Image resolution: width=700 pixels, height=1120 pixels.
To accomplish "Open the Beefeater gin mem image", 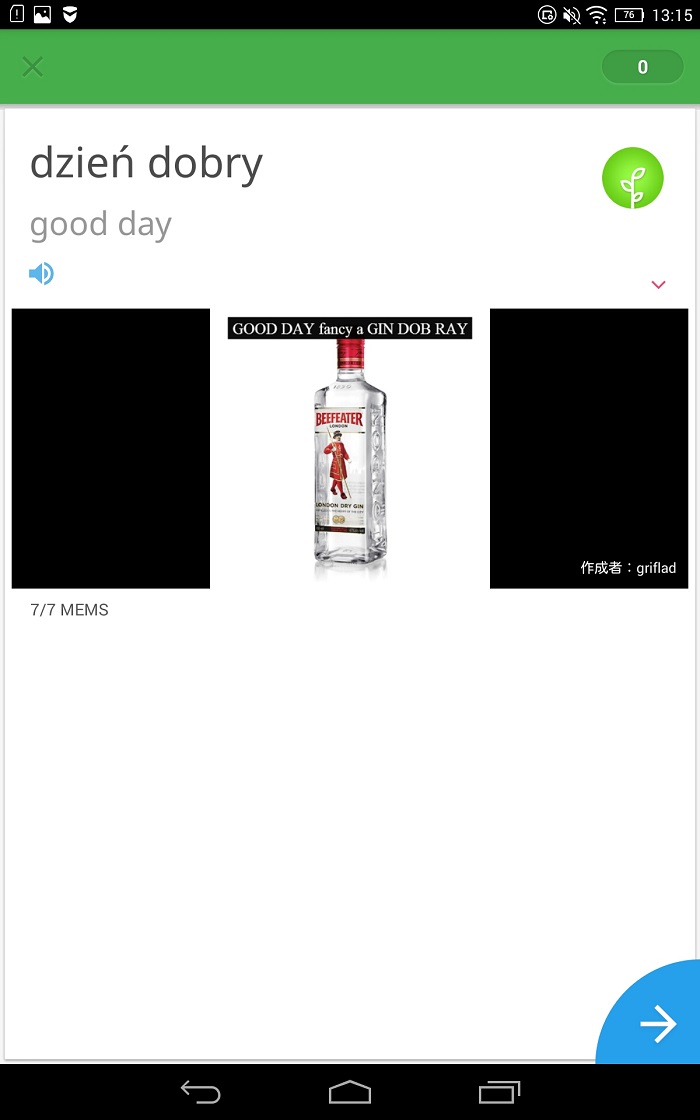I will pos(350,448).
